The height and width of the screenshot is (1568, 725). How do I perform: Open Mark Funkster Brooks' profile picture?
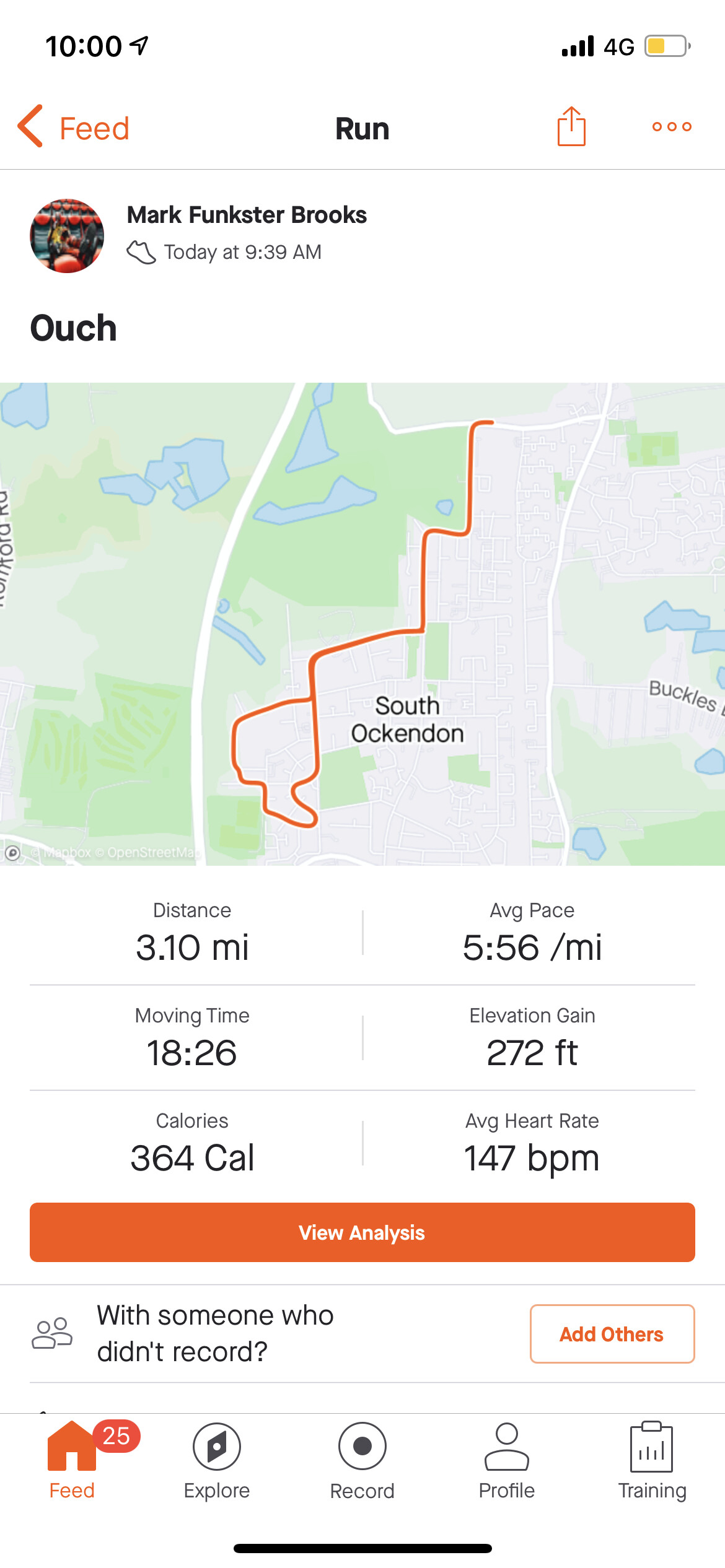(67, 235)
